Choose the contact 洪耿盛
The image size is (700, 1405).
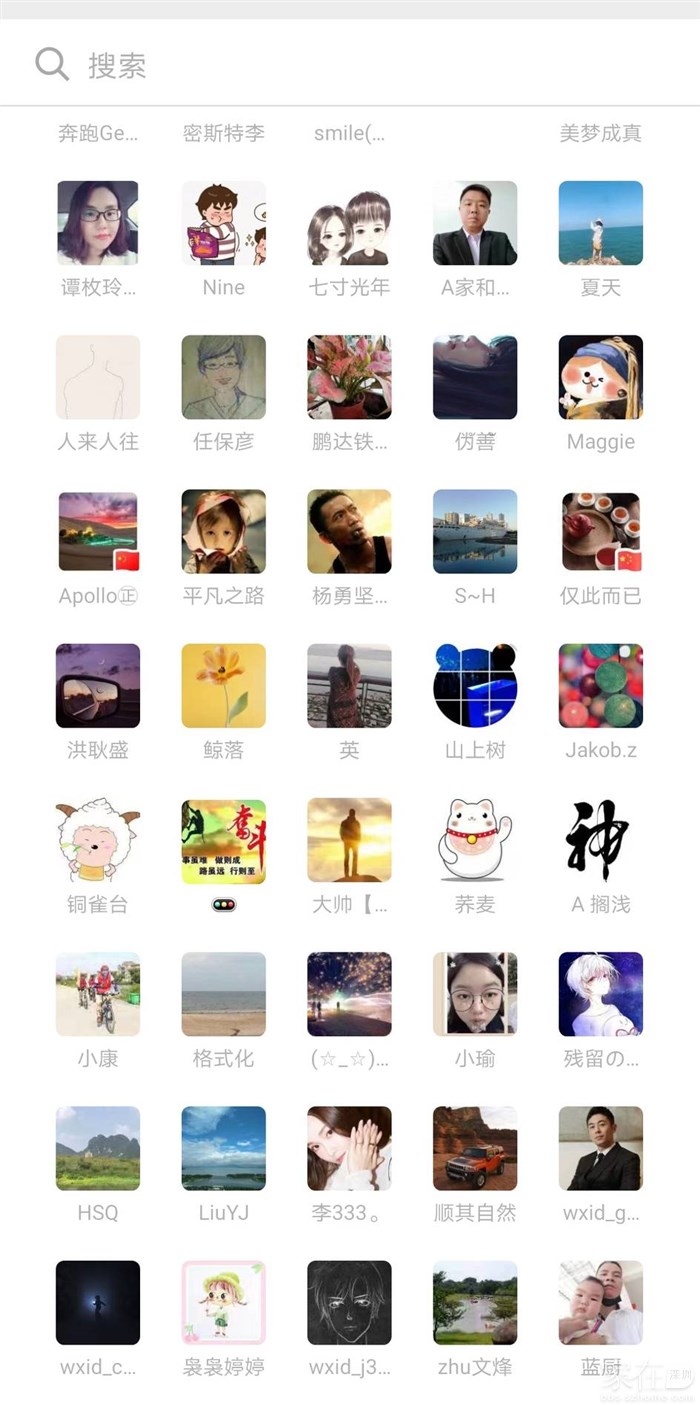click(98, 686)
